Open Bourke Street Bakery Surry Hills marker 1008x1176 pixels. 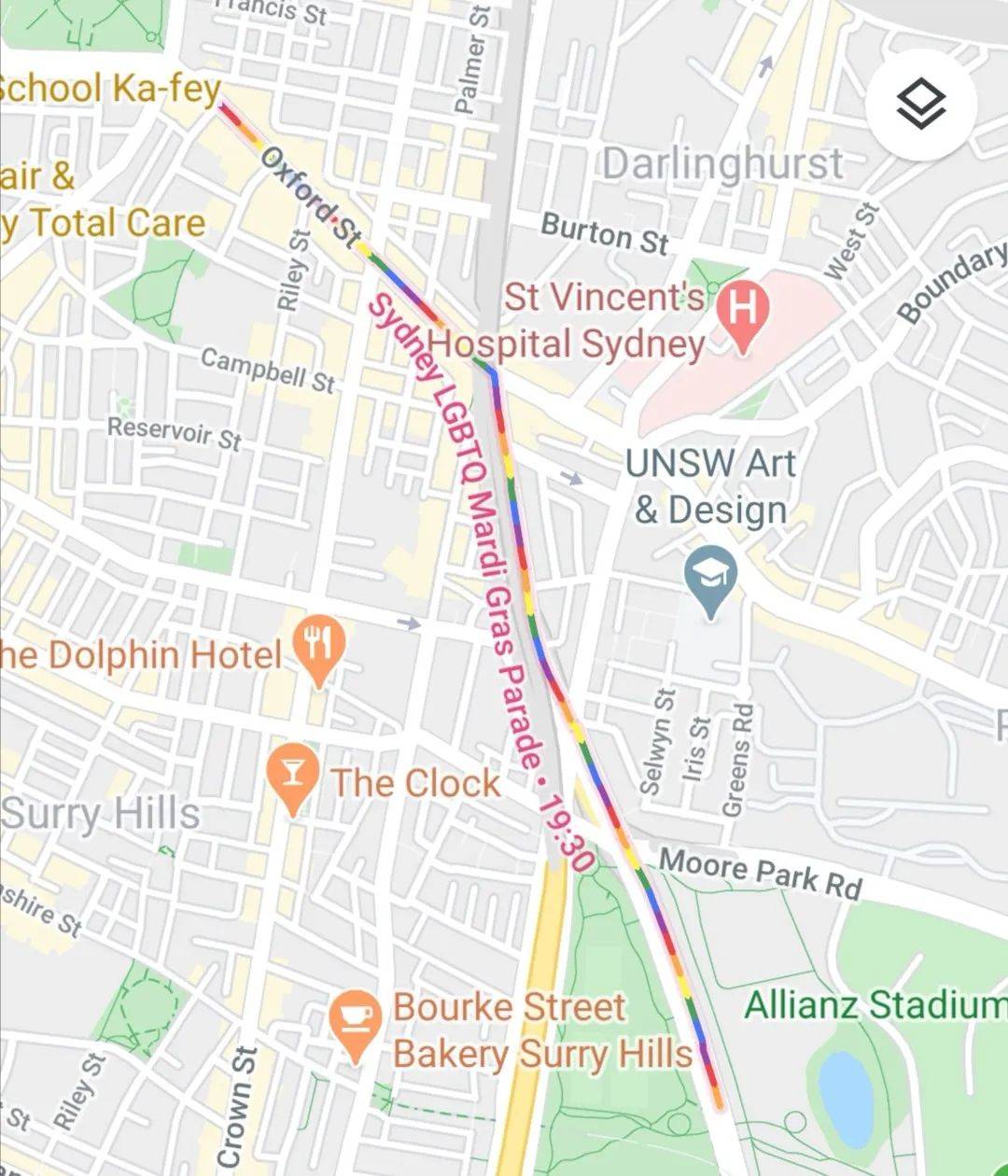pyautogui.click(x=355, y=1021)
